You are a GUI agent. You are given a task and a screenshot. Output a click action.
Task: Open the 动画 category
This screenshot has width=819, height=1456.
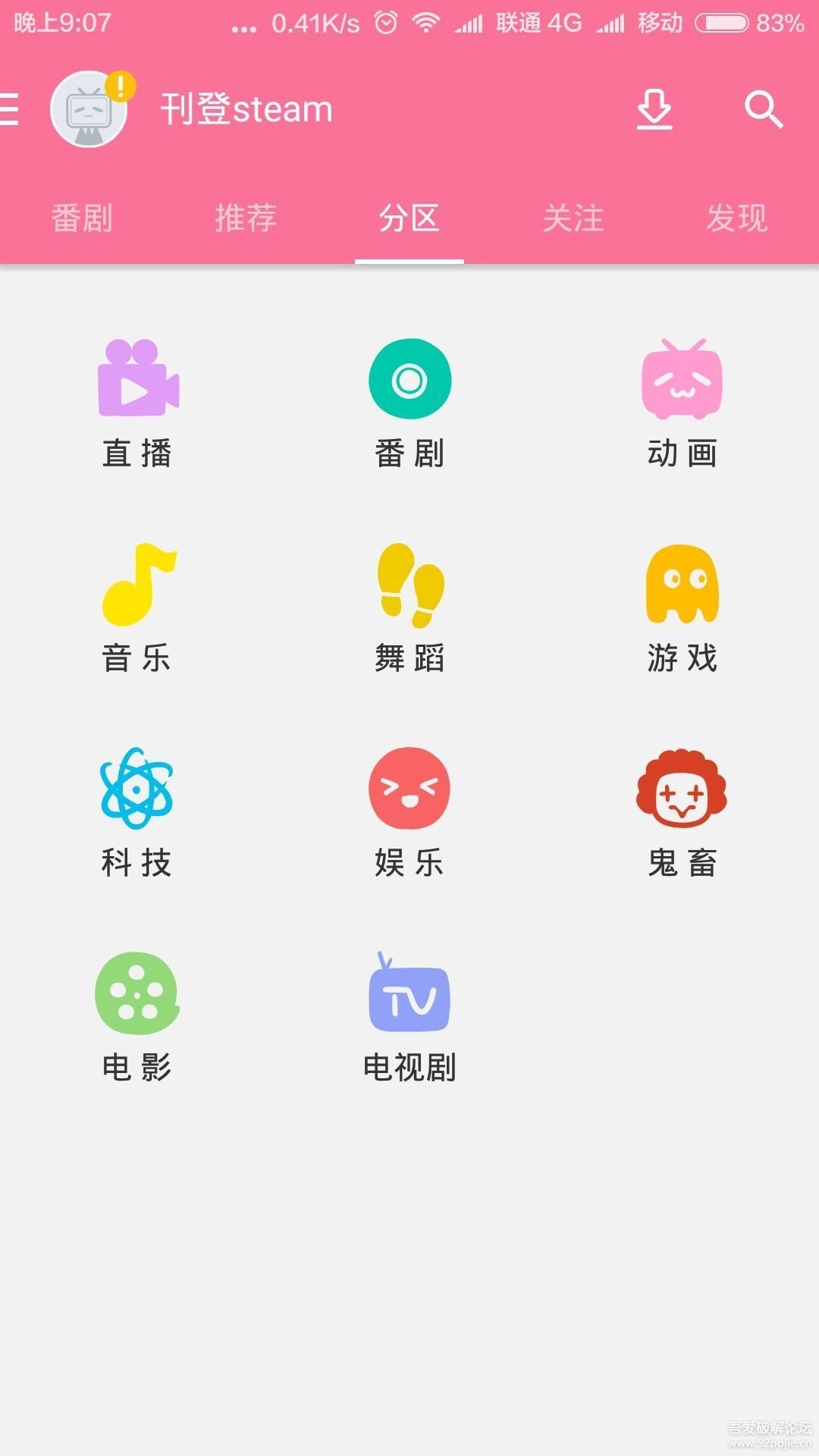coord(682,402)
